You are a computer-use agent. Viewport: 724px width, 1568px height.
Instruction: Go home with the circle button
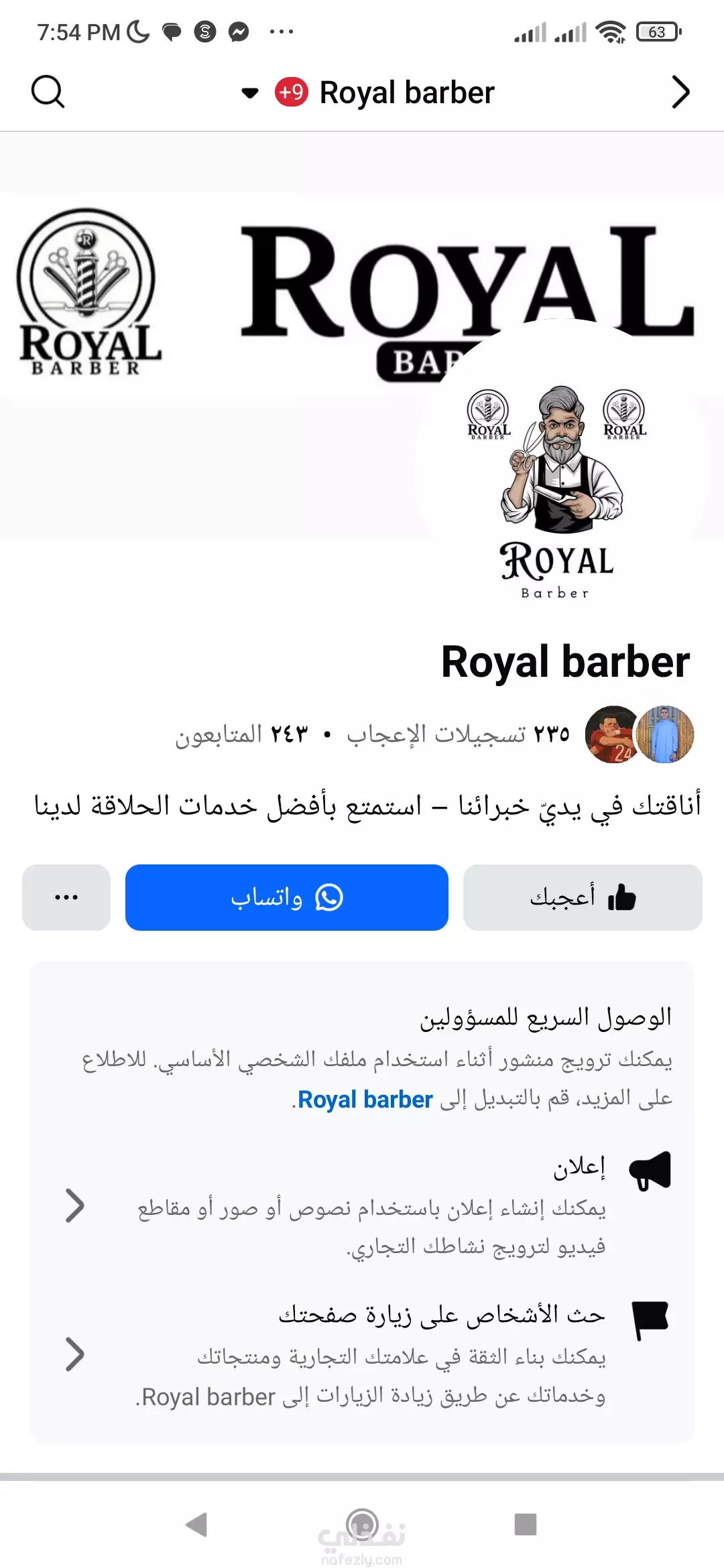(362, 1524)
